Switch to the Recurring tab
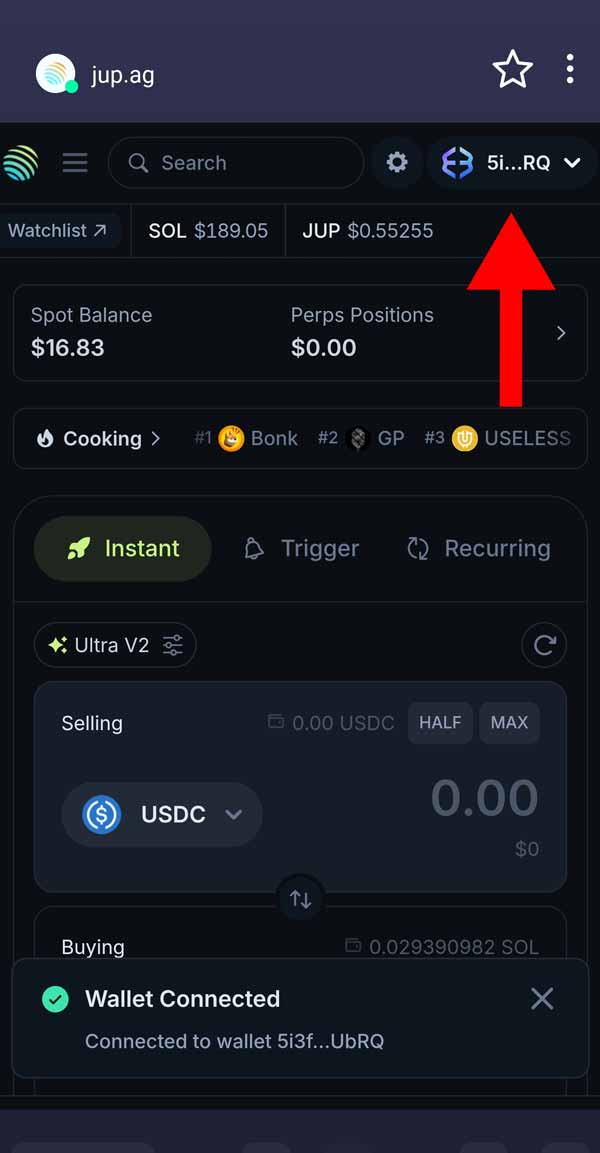This screenshot has width=600, height=1153. coord(478,549)
